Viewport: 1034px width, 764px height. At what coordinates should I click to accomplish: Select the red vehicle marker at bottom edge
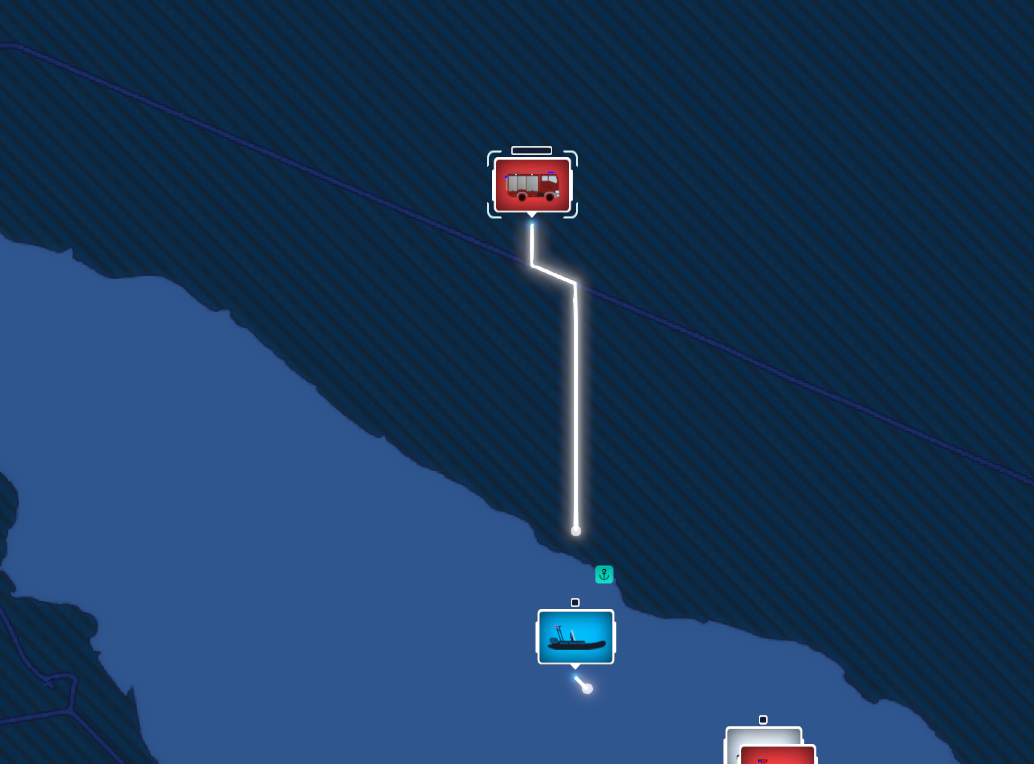pos(780,755)
